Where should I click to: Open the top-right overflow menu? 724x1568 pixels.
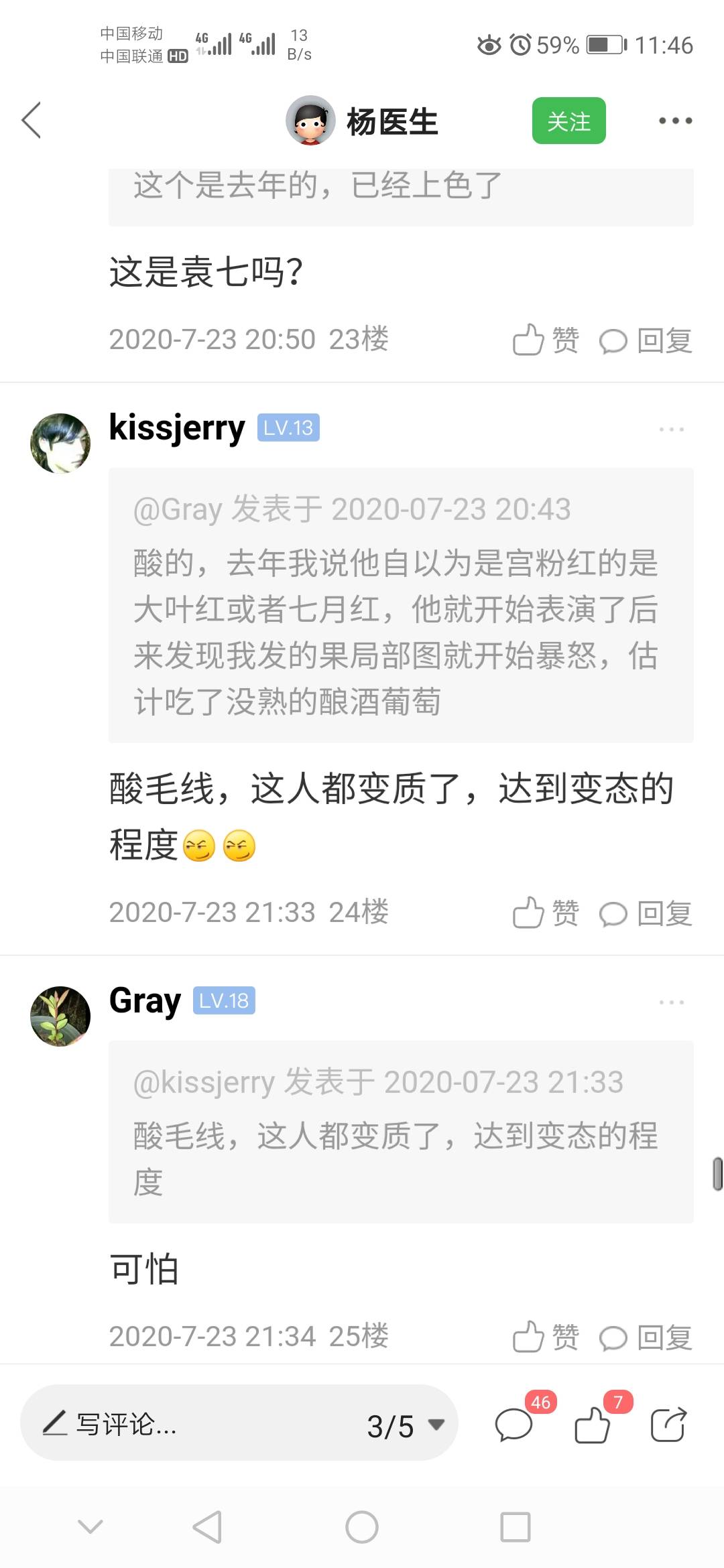675,121
